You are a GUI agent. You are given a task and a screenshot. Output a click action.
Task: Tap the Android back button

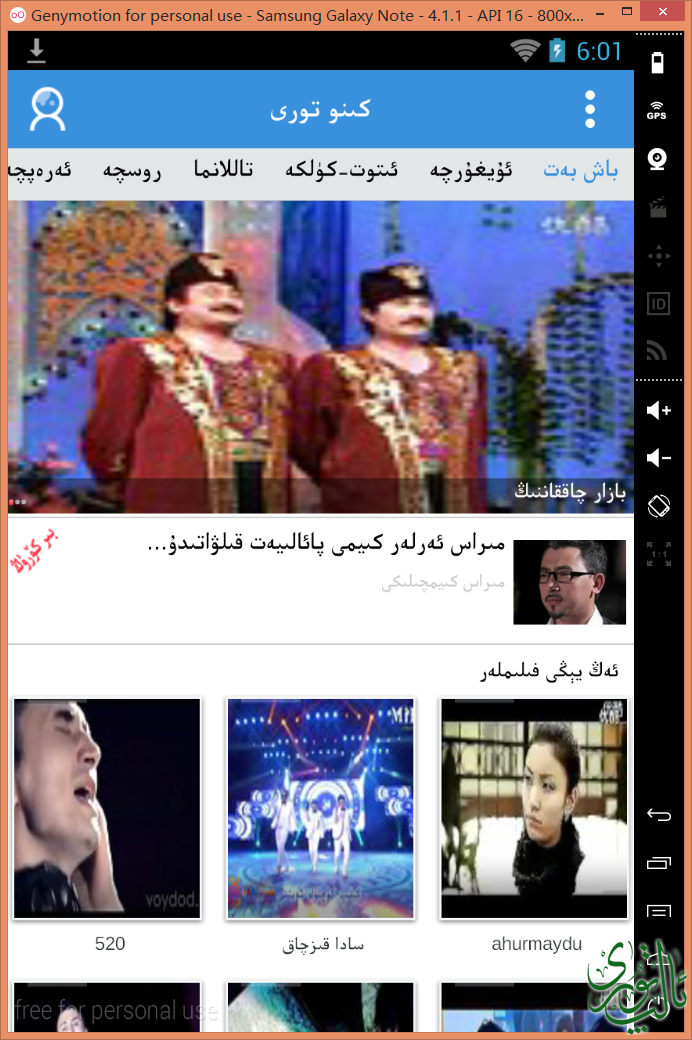[658, 815]
